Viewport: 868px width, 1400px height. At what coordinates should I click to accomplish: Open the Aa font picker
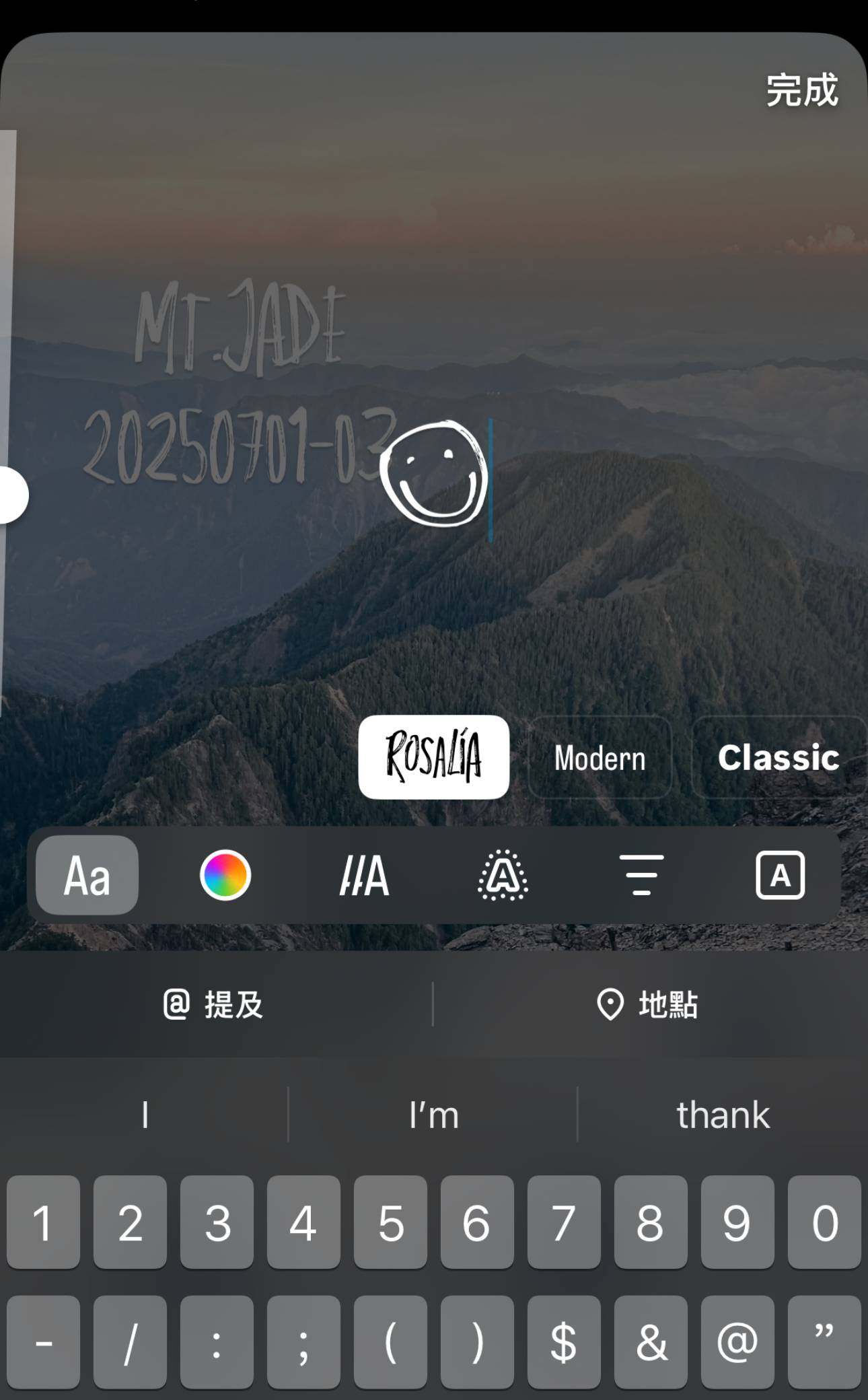87,875
